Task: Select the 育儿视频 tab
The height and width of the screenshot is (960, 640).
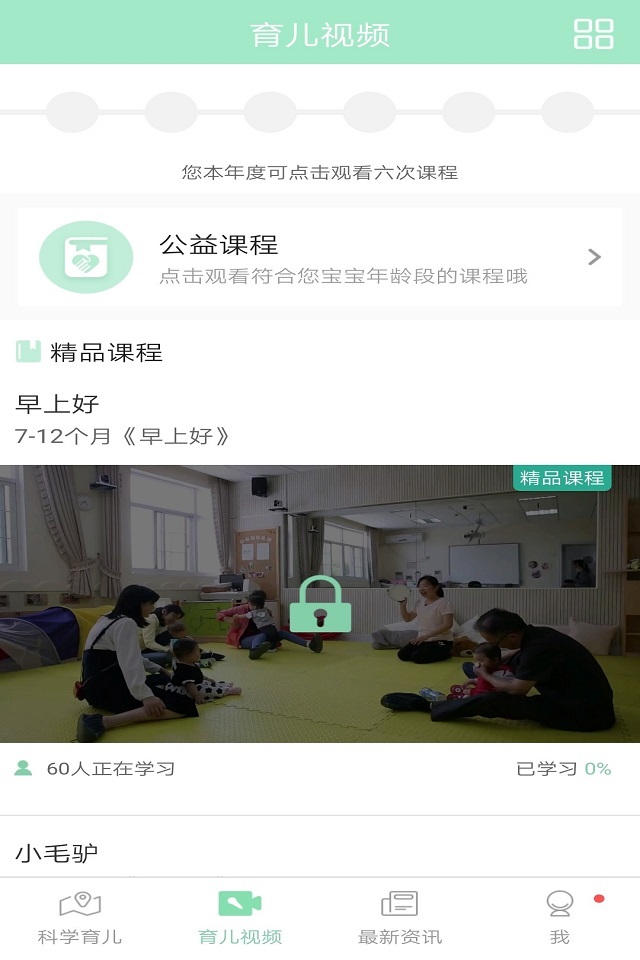Action: coord(240,918)
